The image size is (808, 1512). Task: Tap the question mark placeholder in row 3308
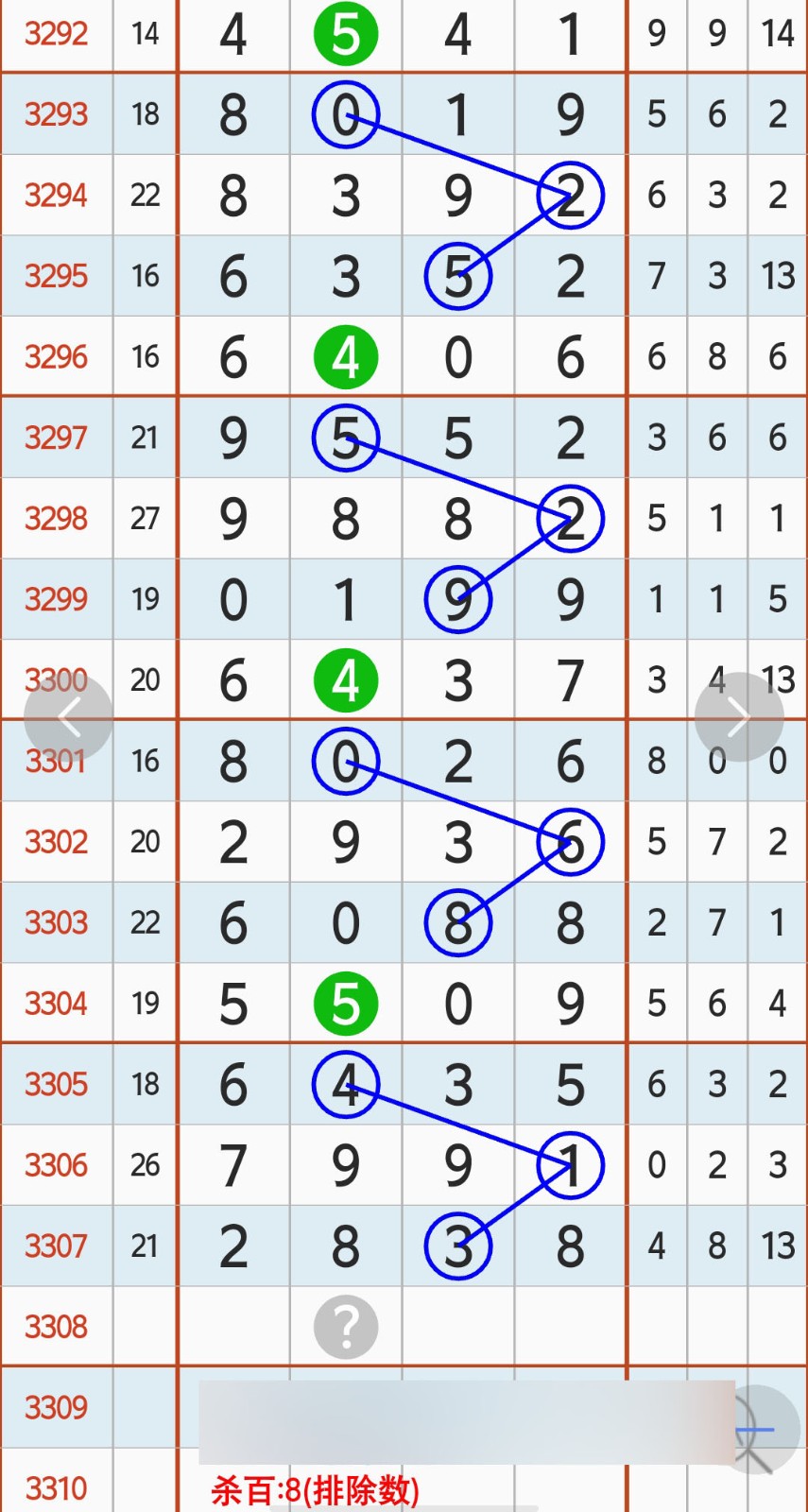(346, 1327)
